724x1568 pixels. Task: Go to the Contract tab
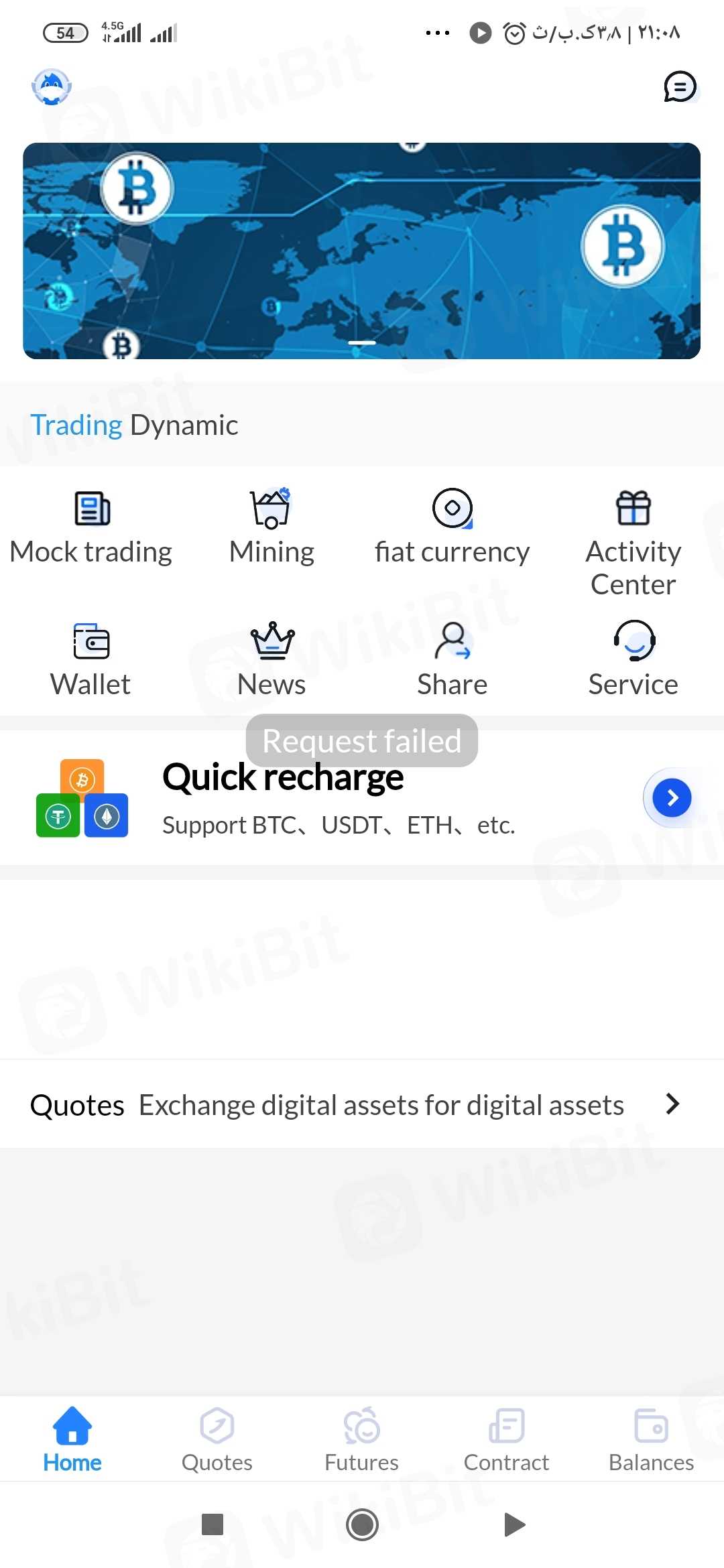click(507, 1439)
